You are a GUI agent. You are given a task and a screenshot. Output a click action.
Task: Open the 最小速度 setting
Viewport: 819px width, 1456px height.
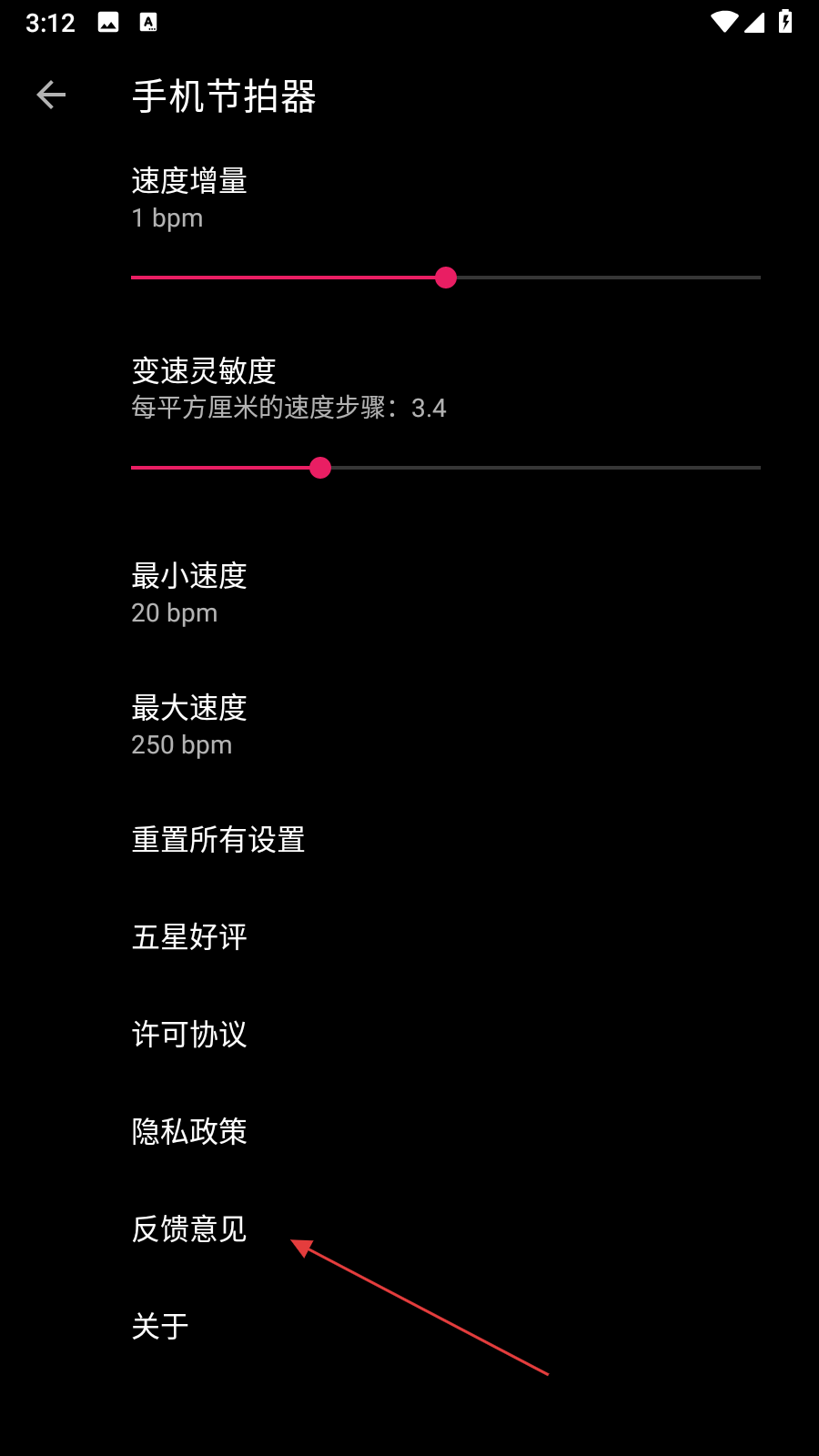(x=409, y=593)
